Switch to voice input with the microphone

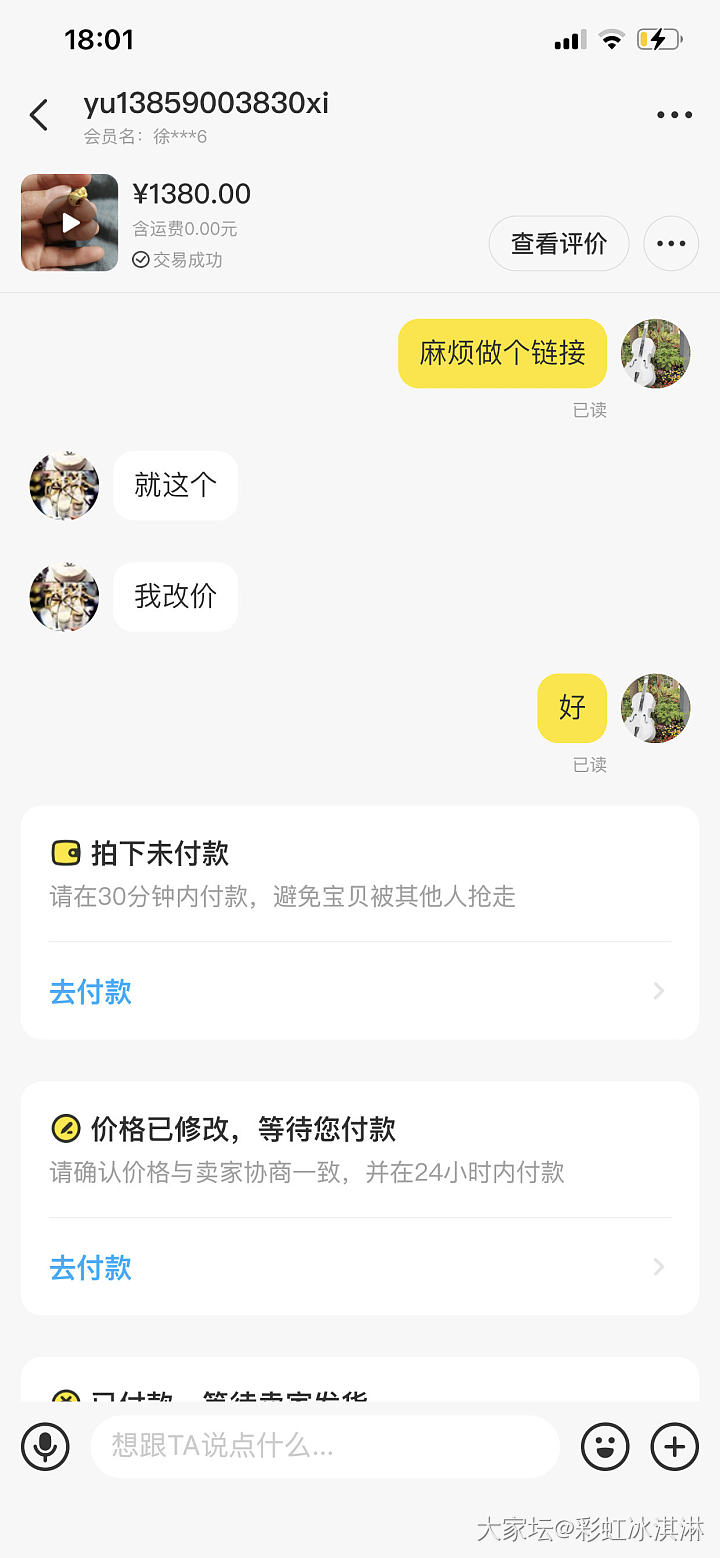point(45,1446)
